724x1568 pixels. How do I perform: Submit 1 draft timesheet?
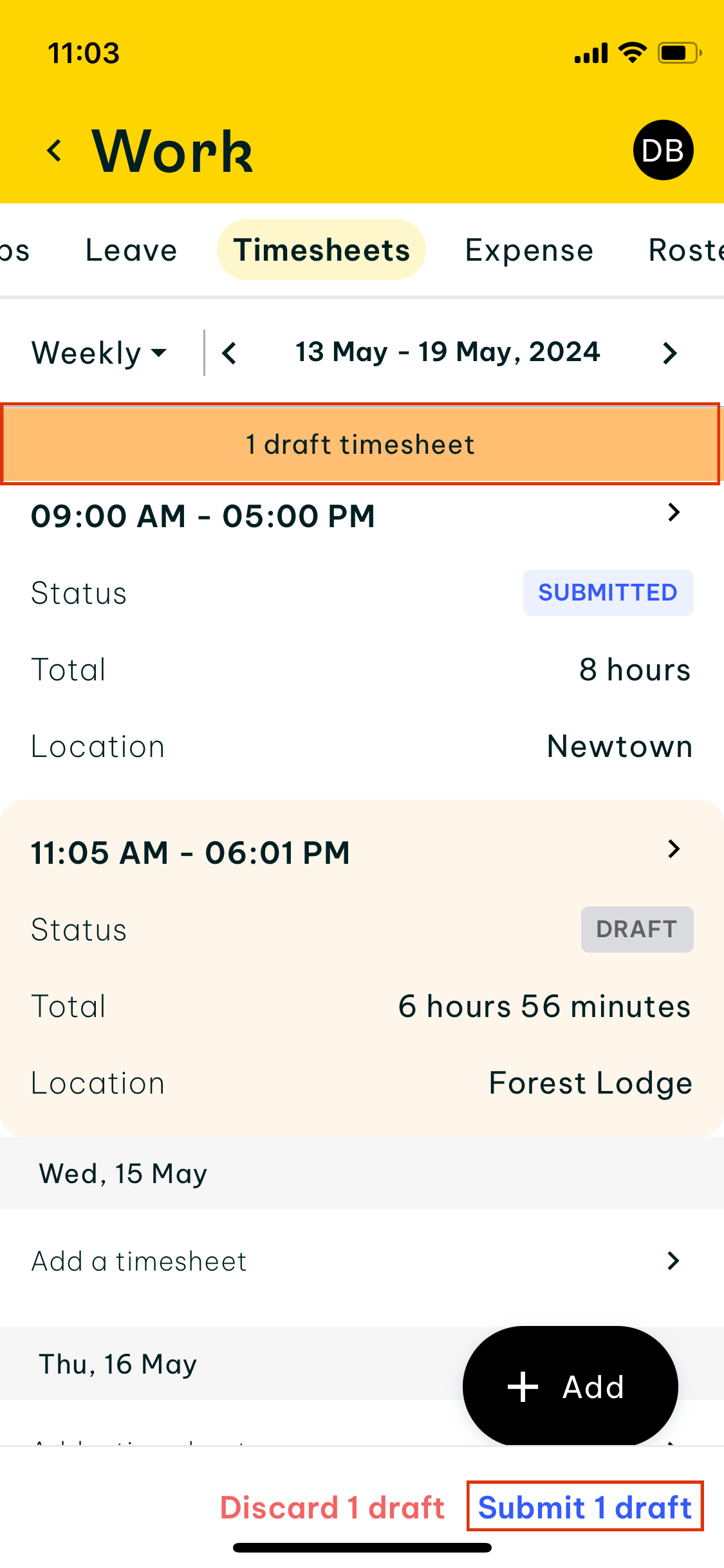pos(585,1507)
